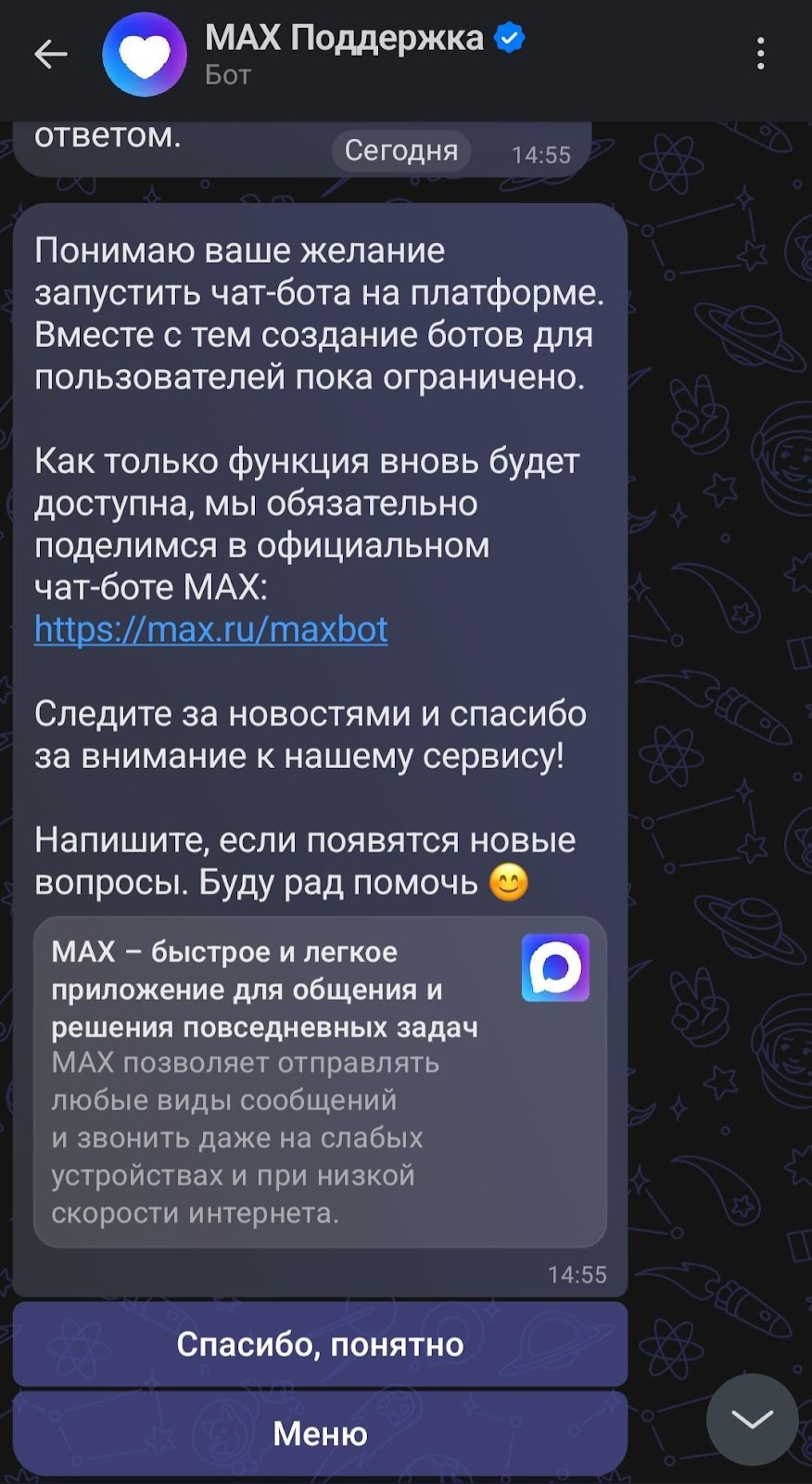This screenshot has width=812, height=1484.
Task: Follow the https://max.ru/maxbot link
Action: 211,630
